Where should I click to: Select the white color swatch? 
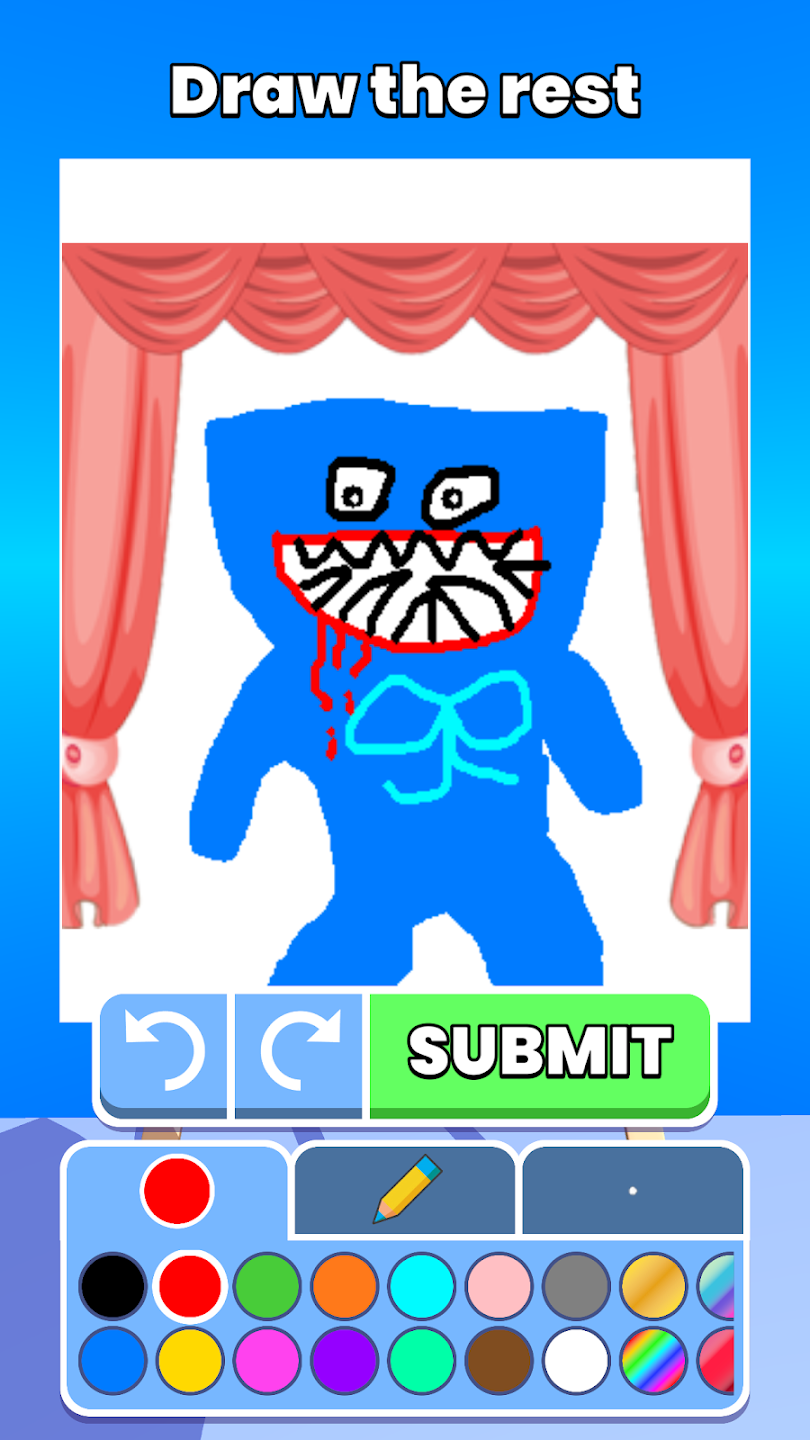(x=576, y=1360)
